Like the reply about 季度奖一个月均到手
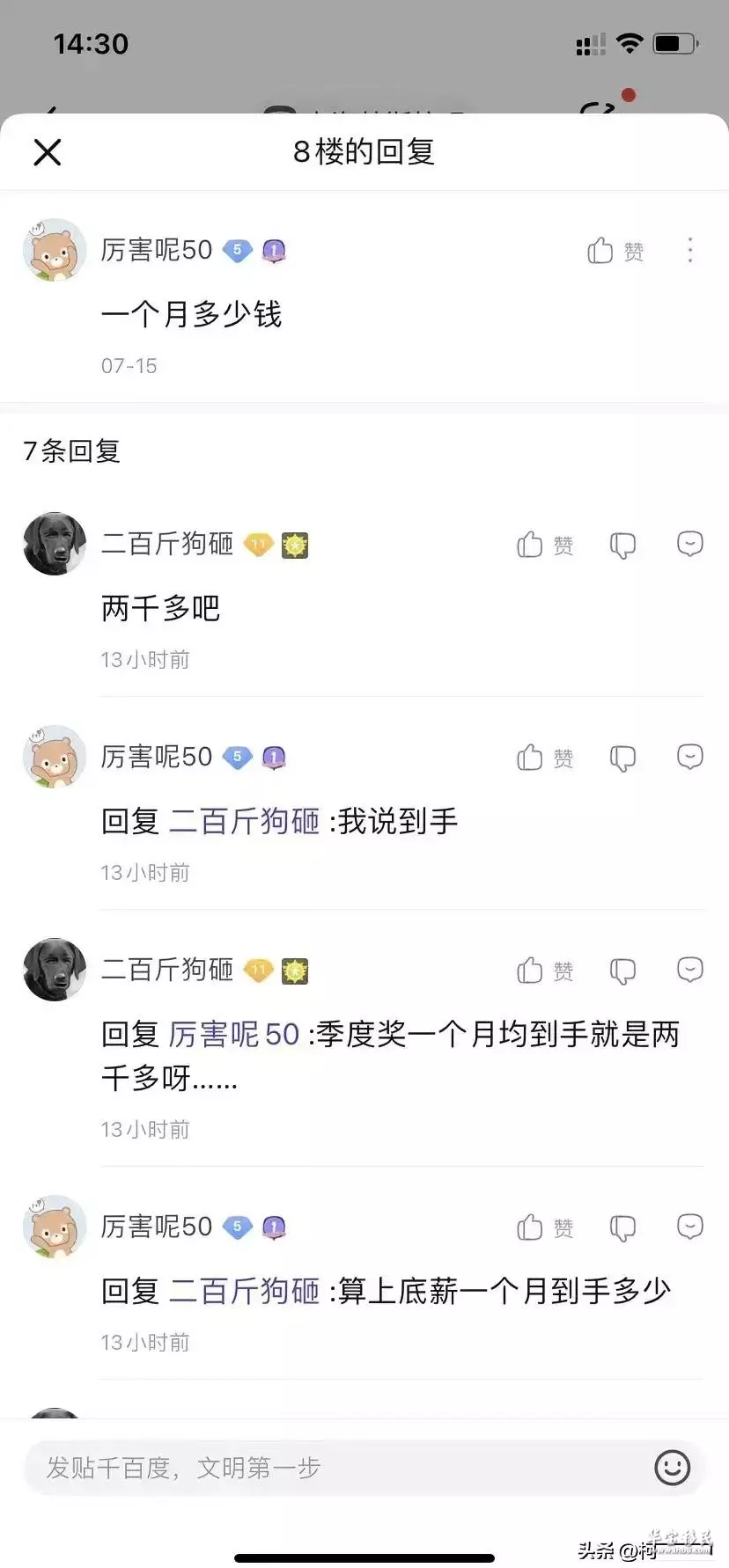 point(545,971)
